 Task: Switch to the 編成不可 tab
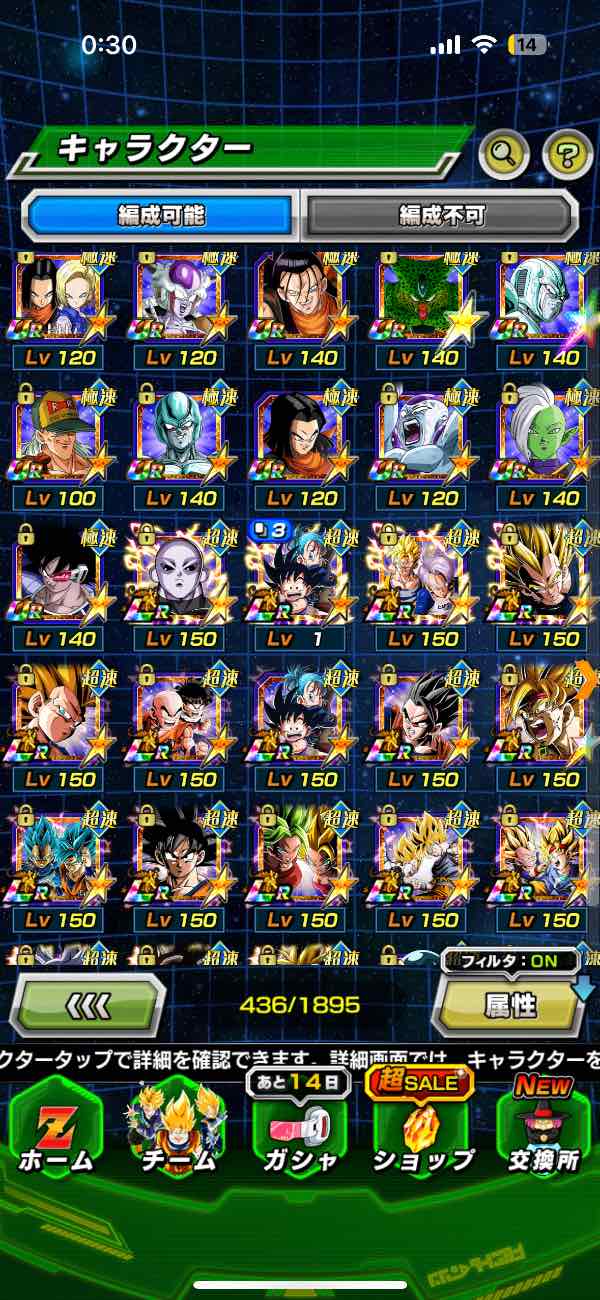441,214
